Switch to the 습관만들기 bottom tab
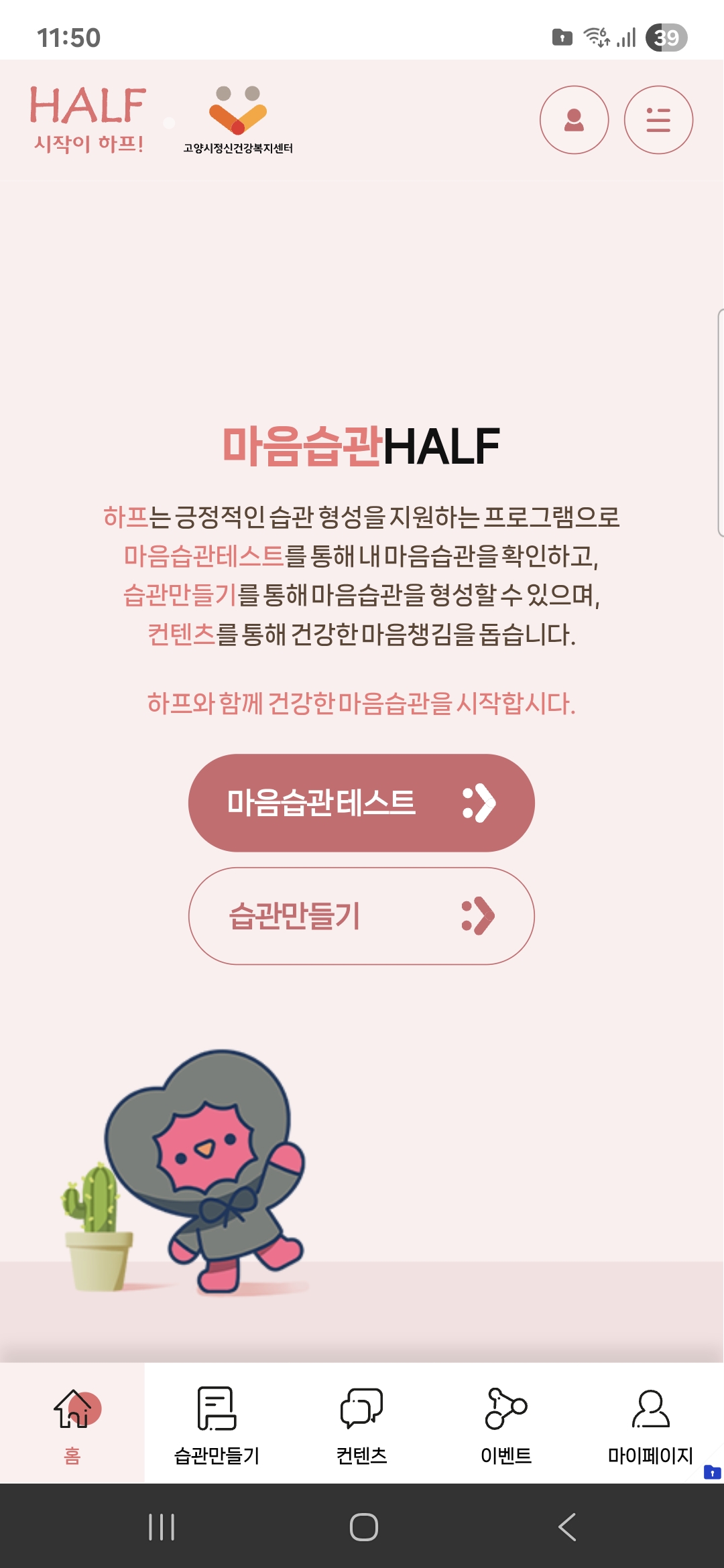Image resolution: width=724 pixels, height=1568 pixels. coord(217,1423)
